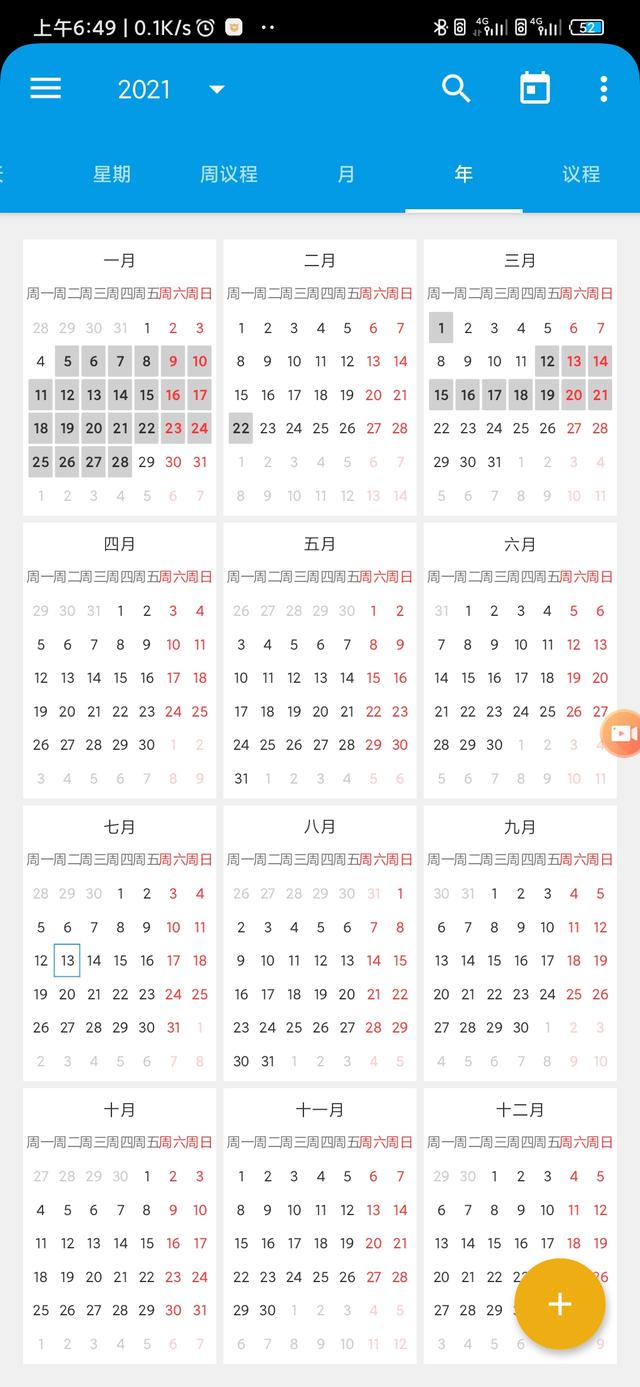This screenshot has height=1387, width=640.
Task: Switch to the 议程 tab
Action: pyautogui.click(x=580, y=174)
